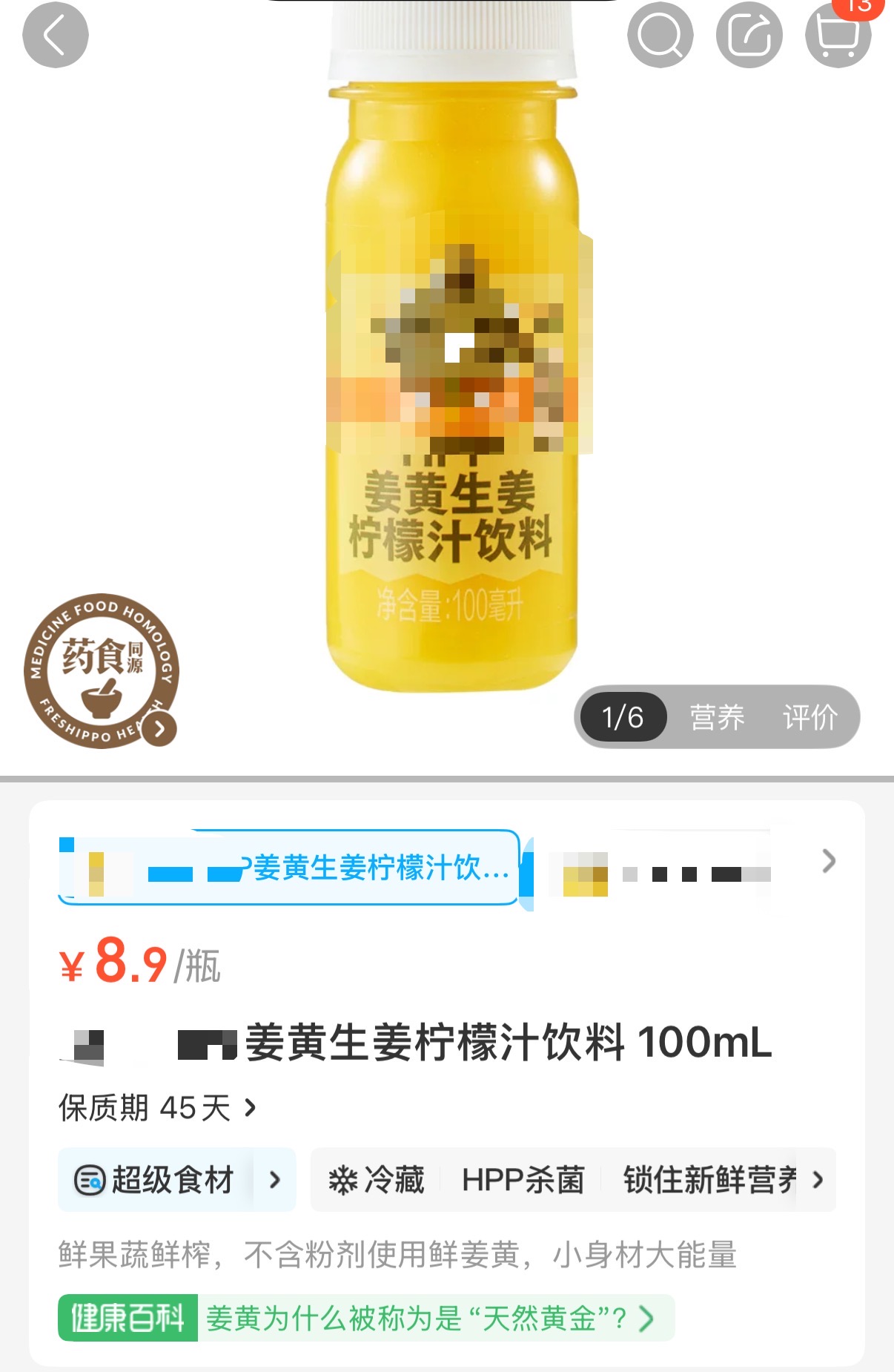Viewport: 894px width, 1372px height.
Task: Jump to the 评价 section
Action: tap(809, 717)
